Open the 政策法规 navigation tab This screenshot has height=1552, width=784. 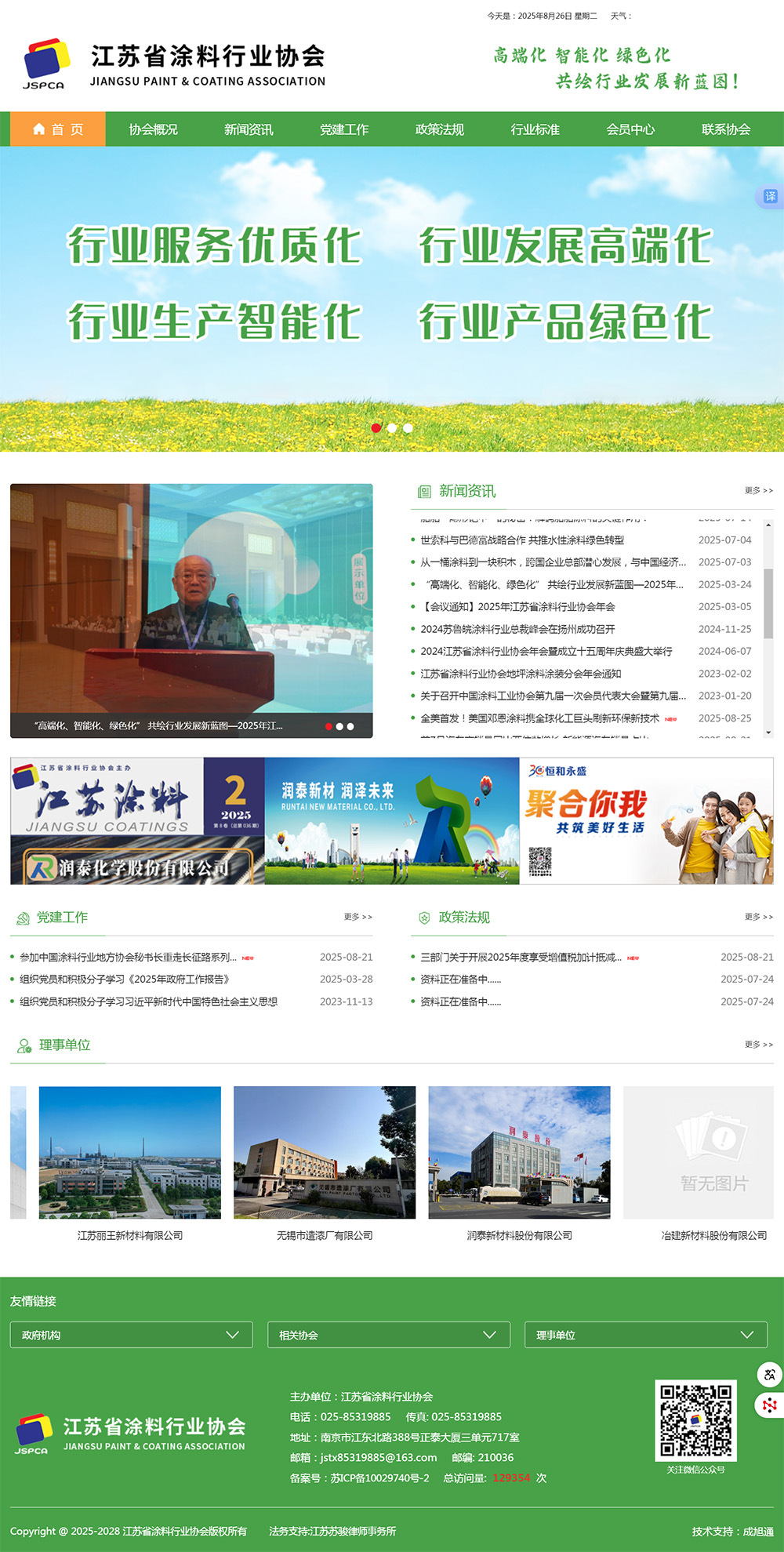tap(440, 129)
